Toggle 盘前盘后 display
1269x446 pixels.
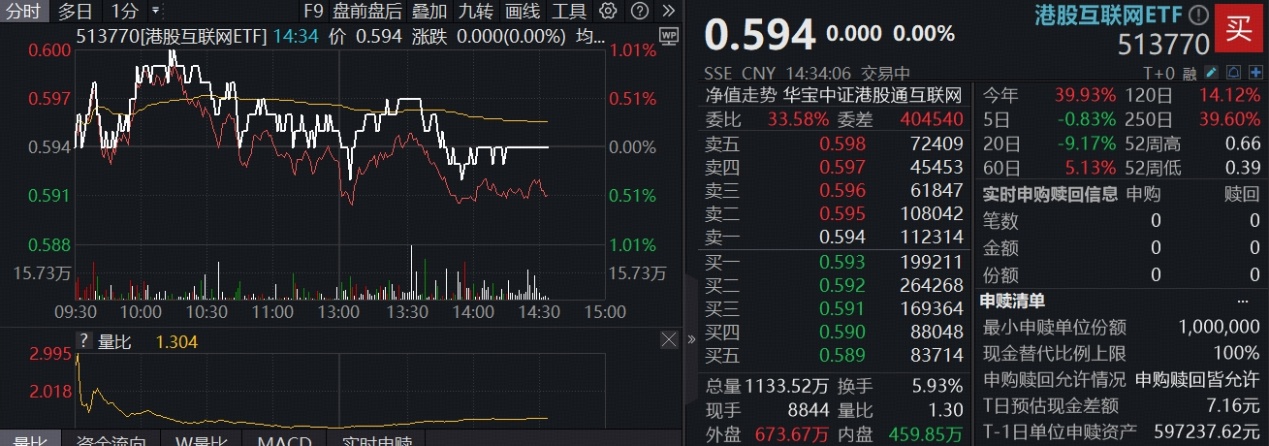pos(367,12)
